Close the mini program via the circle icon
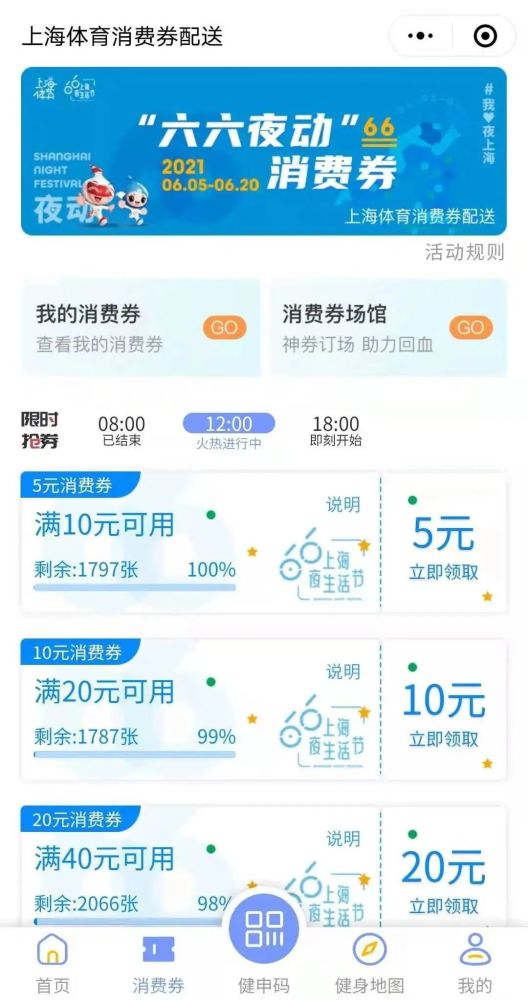 [x=485, y=36]
